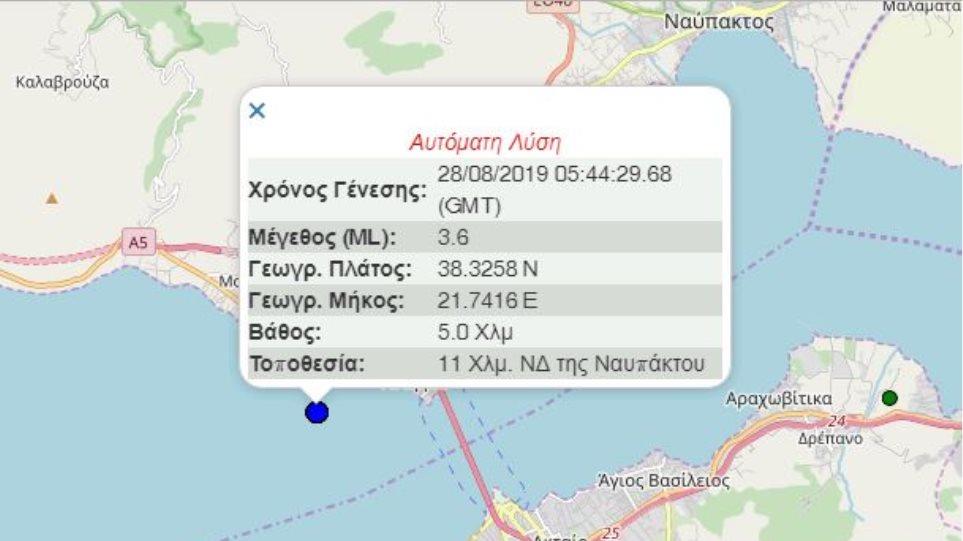This screenshot has height=541, width=963.
Task: Tap the blue epicenter marker
Action: pos(317,412)
